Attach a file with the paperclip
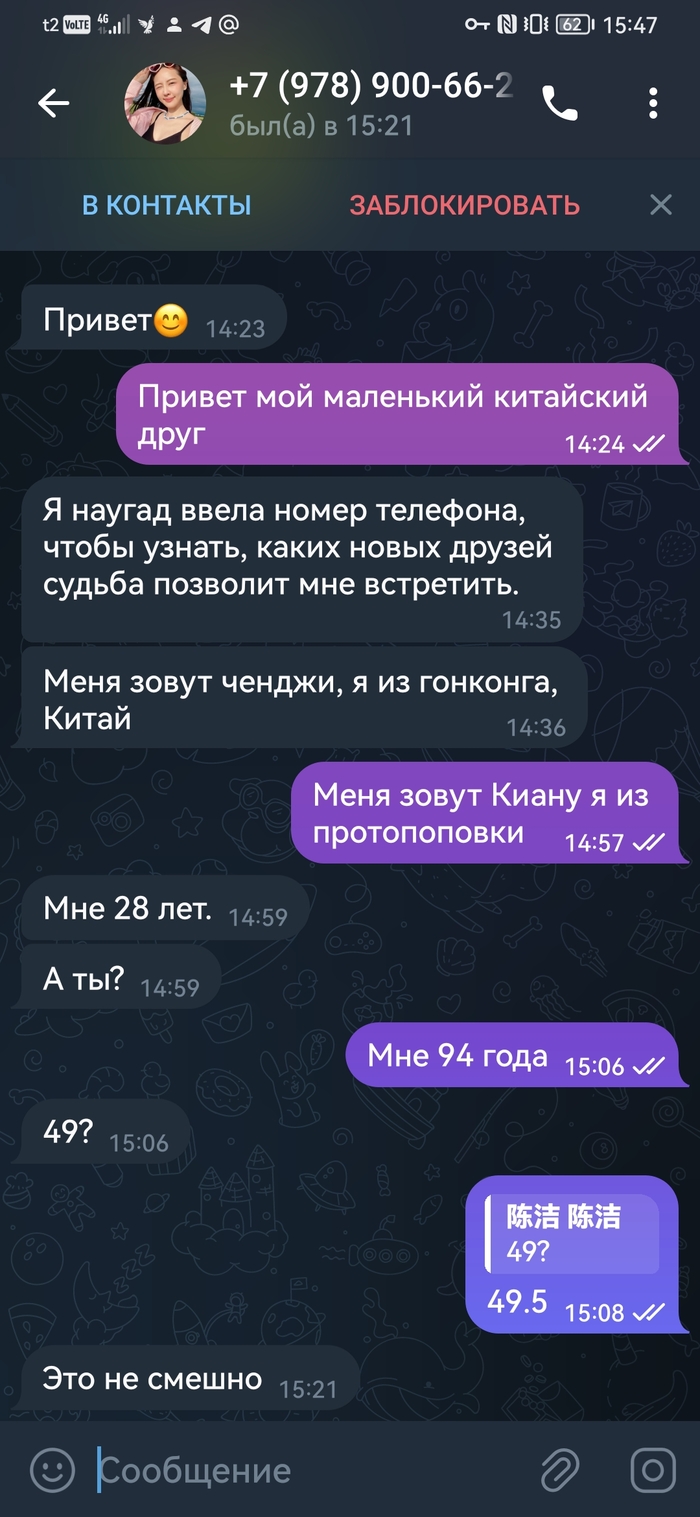 click(560, 1469)
